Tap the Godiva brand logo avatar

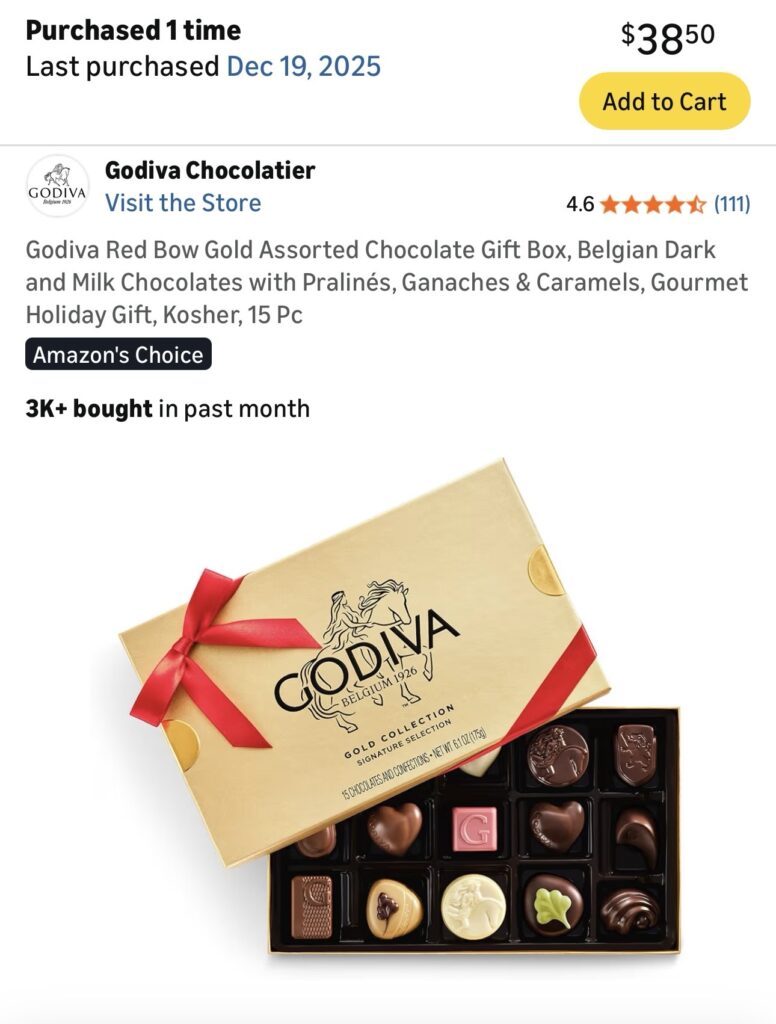57,187
